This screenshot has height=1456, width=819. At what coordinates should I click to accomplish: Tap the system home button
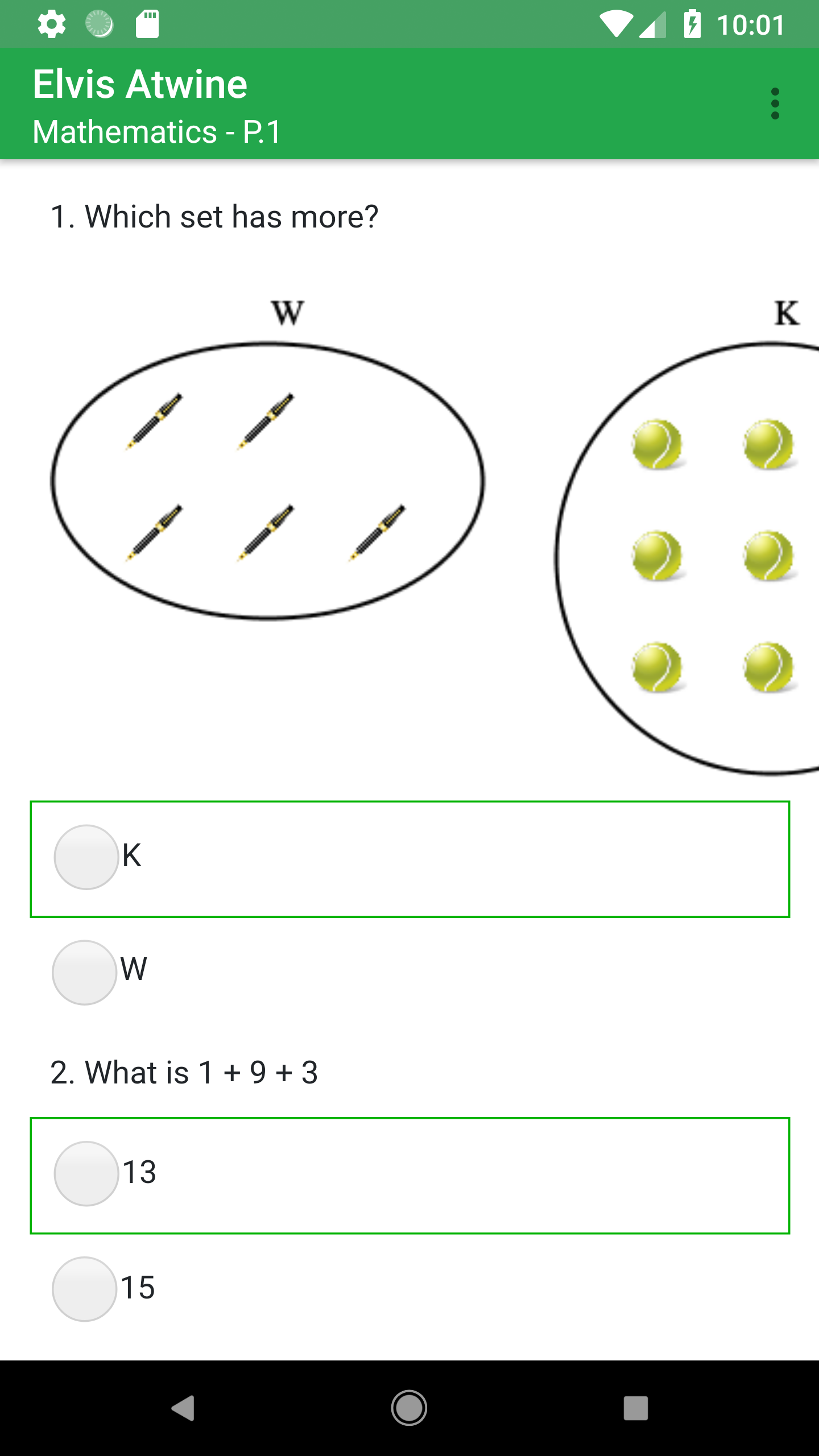pos(409,1408)
